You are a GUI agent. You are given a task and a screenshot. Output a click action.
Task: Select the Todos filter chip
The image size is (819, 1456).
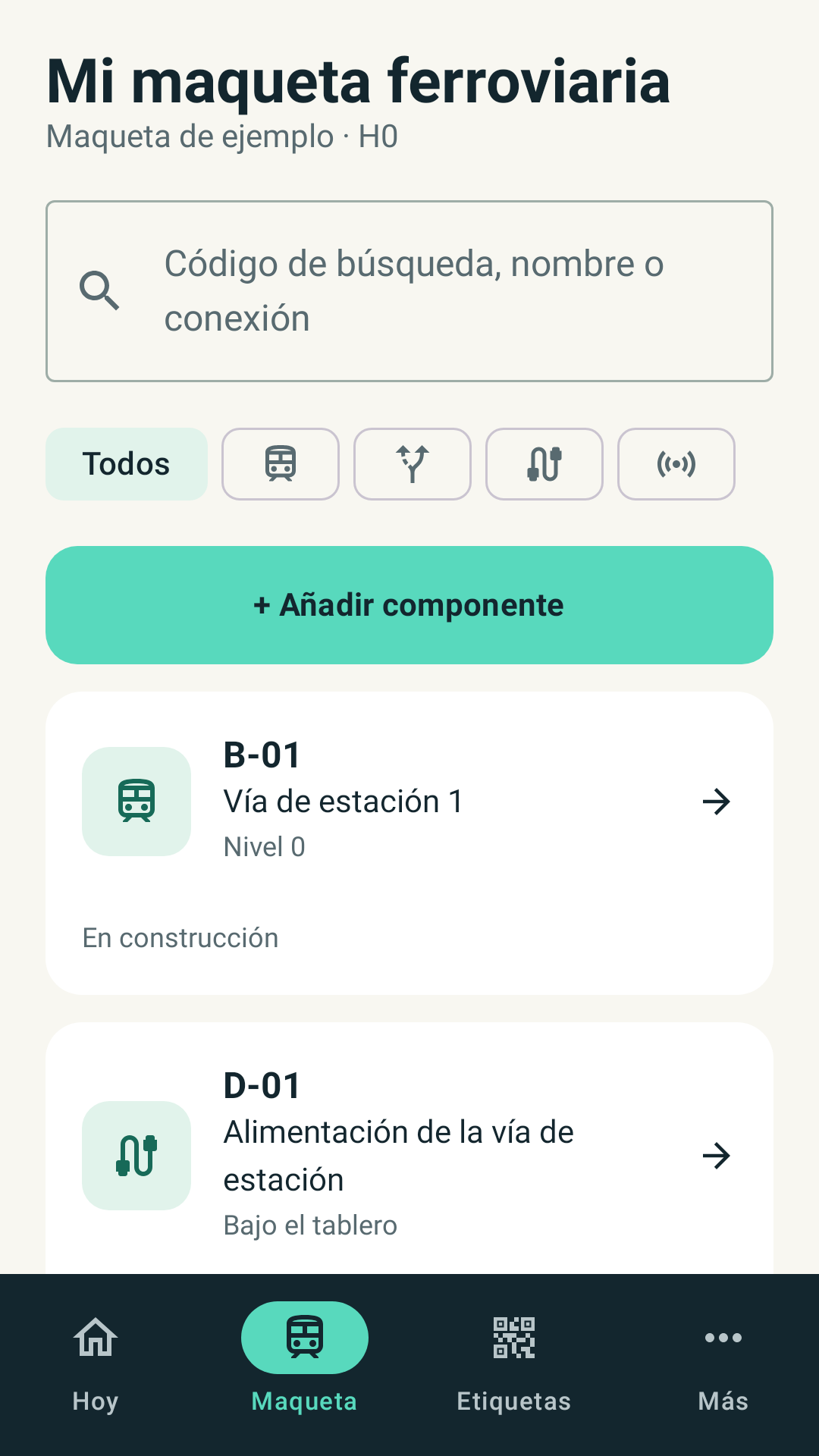click(127, 464)
